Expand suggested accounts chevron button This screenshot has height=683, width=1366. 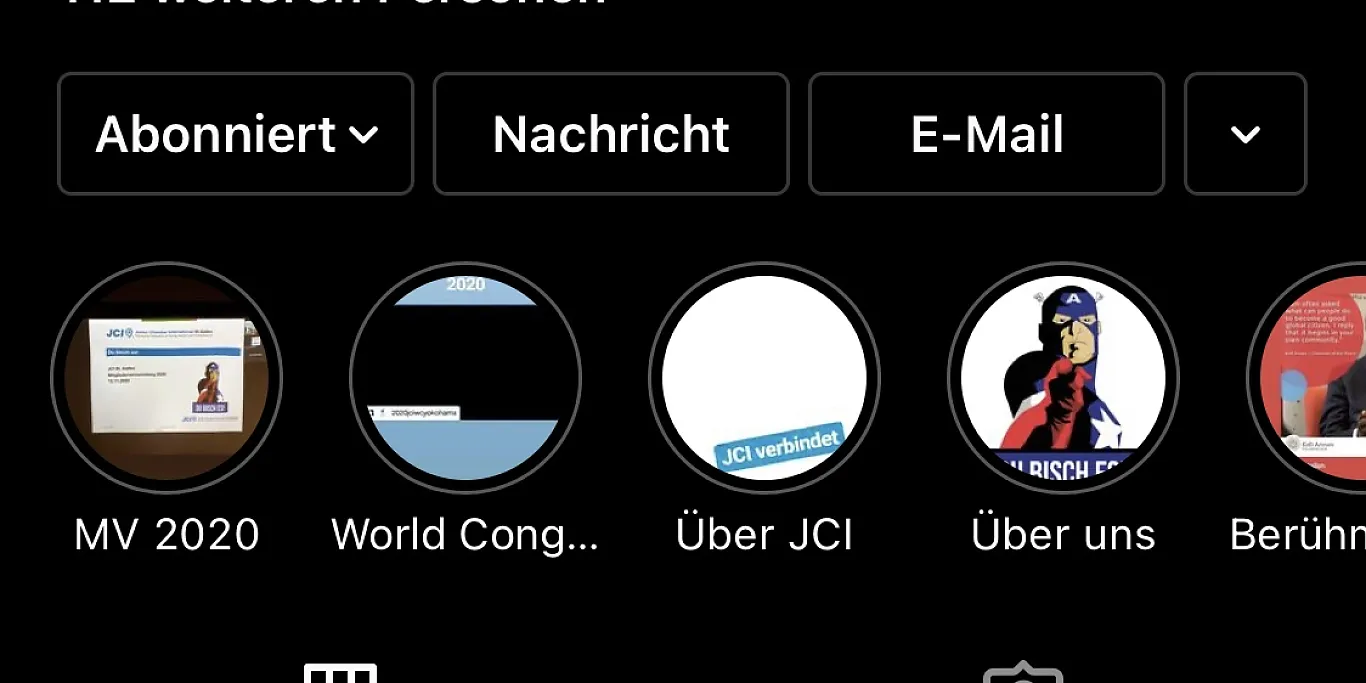(1245, 134)
